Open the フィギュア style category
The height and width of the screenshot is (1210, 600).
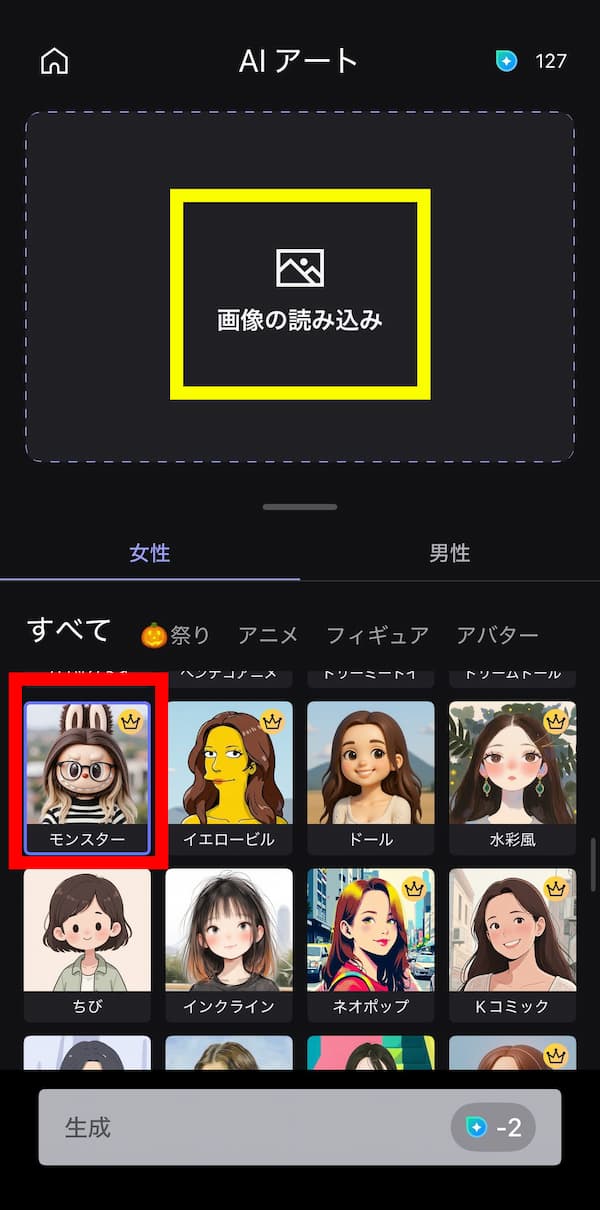click(377, 635)
